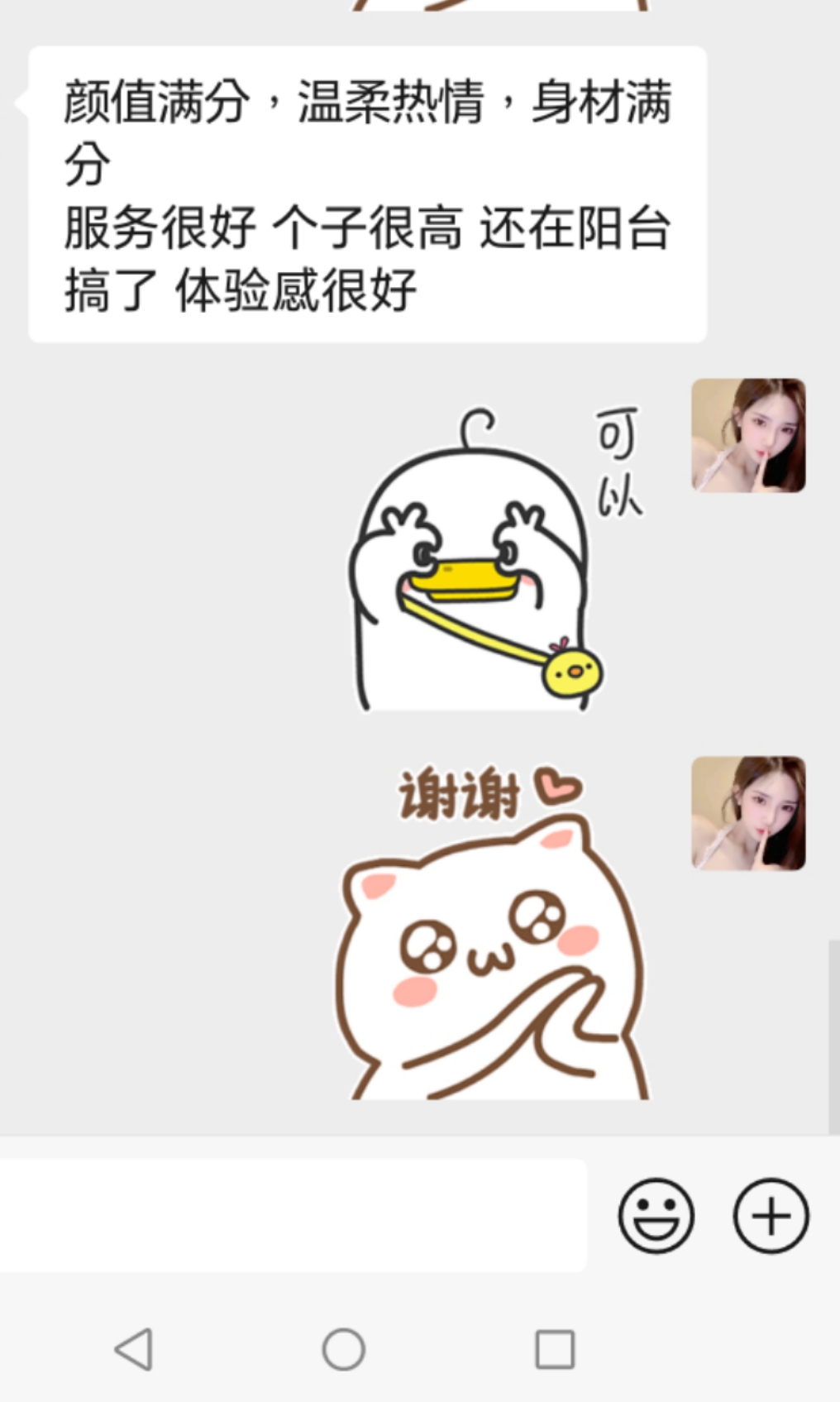
Task: Go back with the system back button
Action: [x=133, y=1349]
